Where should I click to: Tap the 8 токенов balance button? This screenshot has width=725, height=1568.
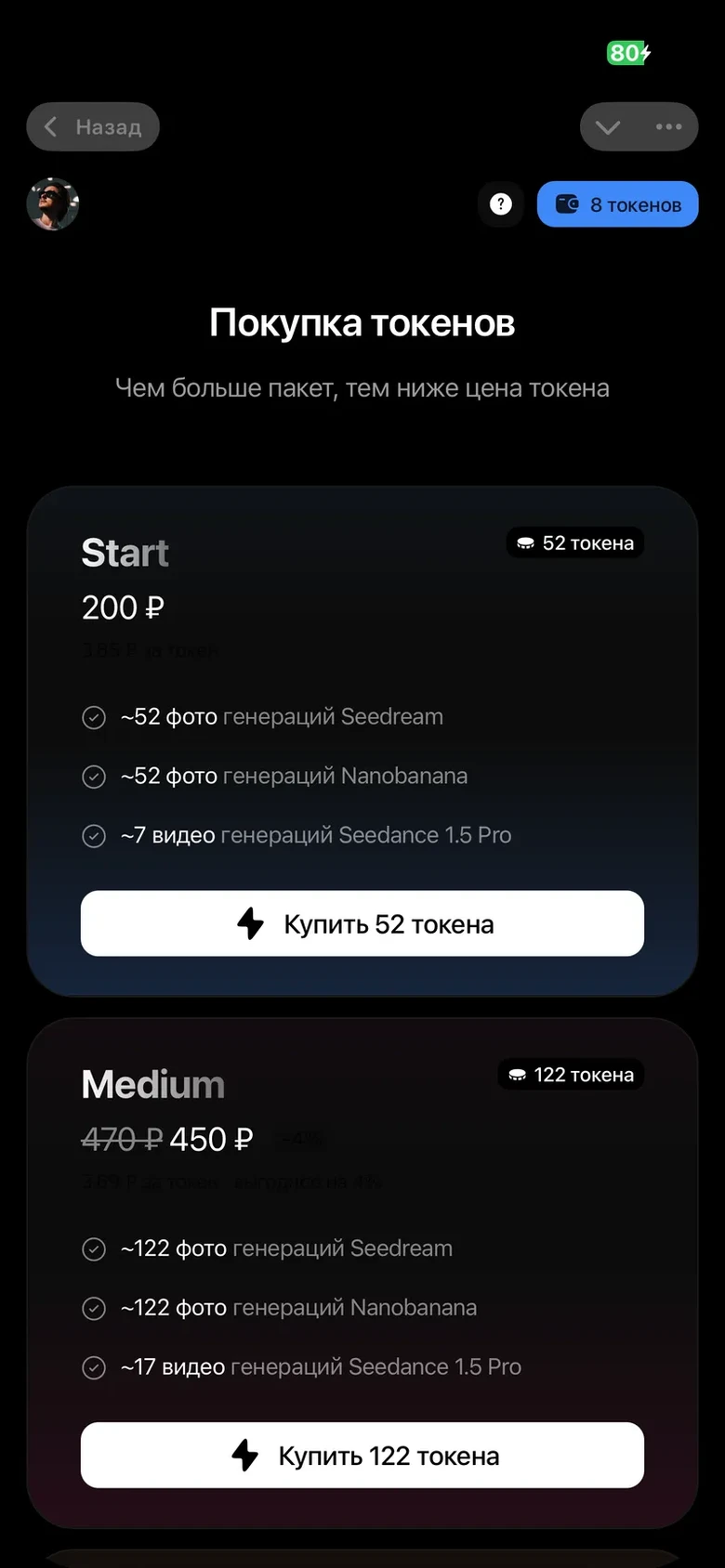point(617,204)
